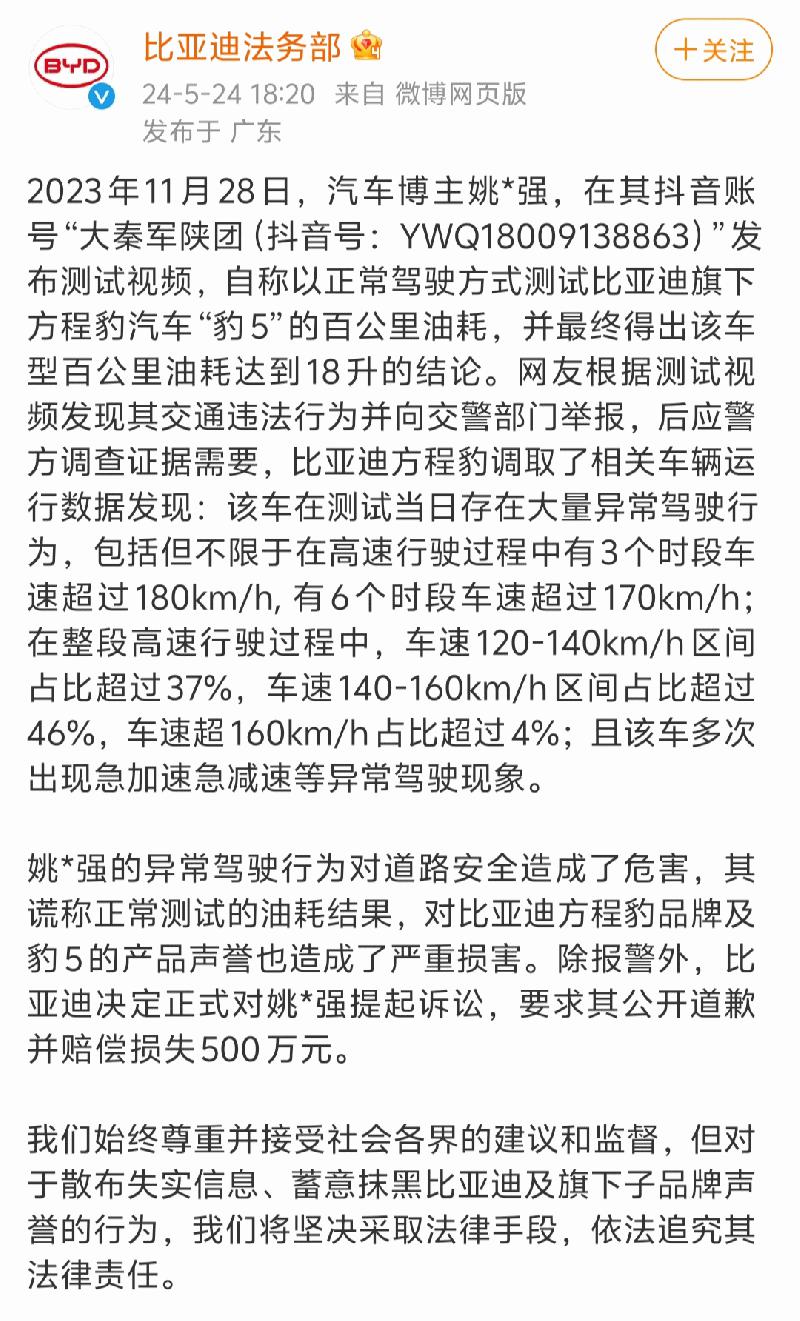The width and height of the screenshot is (800, 1321).
Task: Follow 比亚迪法务部 with the 关注 button
Action: tap(713, 50)
